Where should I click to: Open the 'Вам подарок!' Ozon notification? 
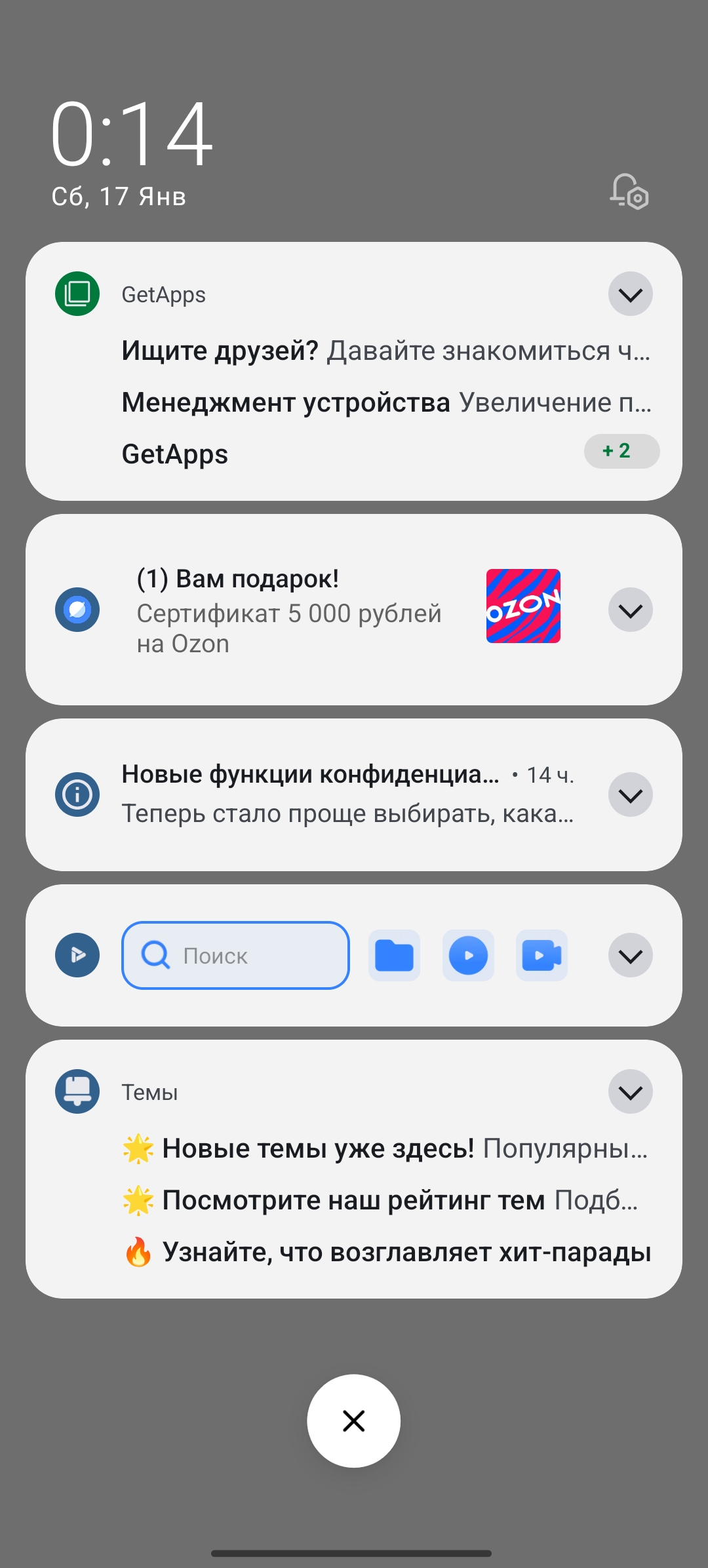coord(288,611)
